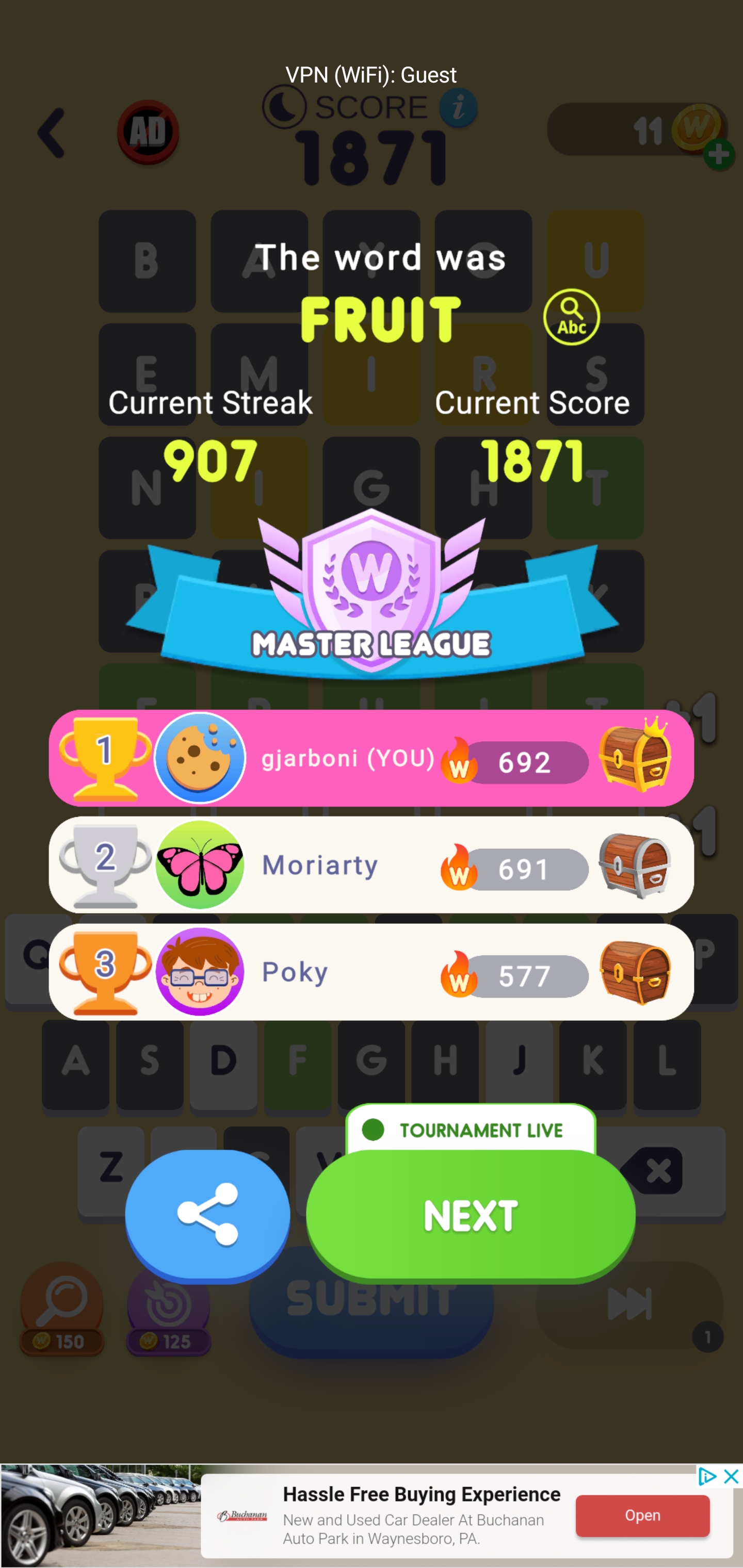Viewport: 743px width, 1568px height.
Task: Look up FRUIT definition via Abc icon
Action: coord(571,317)
